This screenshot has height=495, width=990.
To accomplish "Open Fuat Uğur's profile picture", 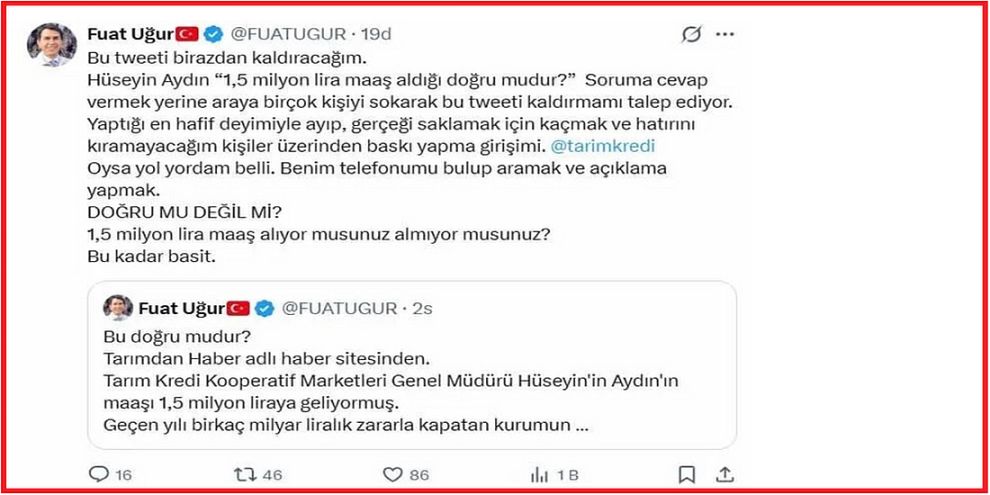I will [x=47, y=45].
